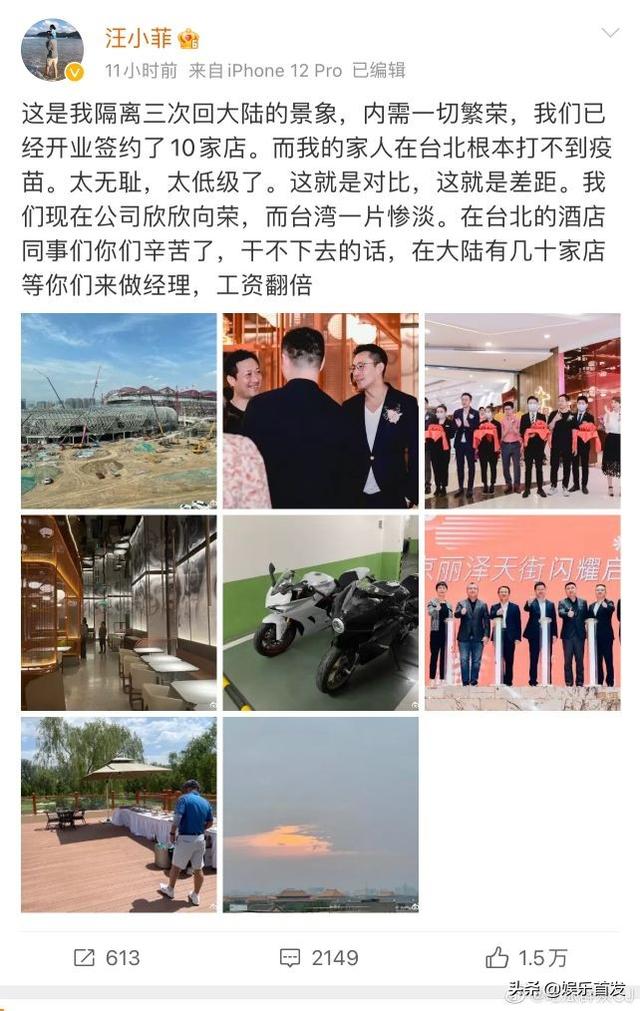Viewport: 640px width, 1011px height.
Task: Open the motorcycles photo
Action: pos(320,612)
